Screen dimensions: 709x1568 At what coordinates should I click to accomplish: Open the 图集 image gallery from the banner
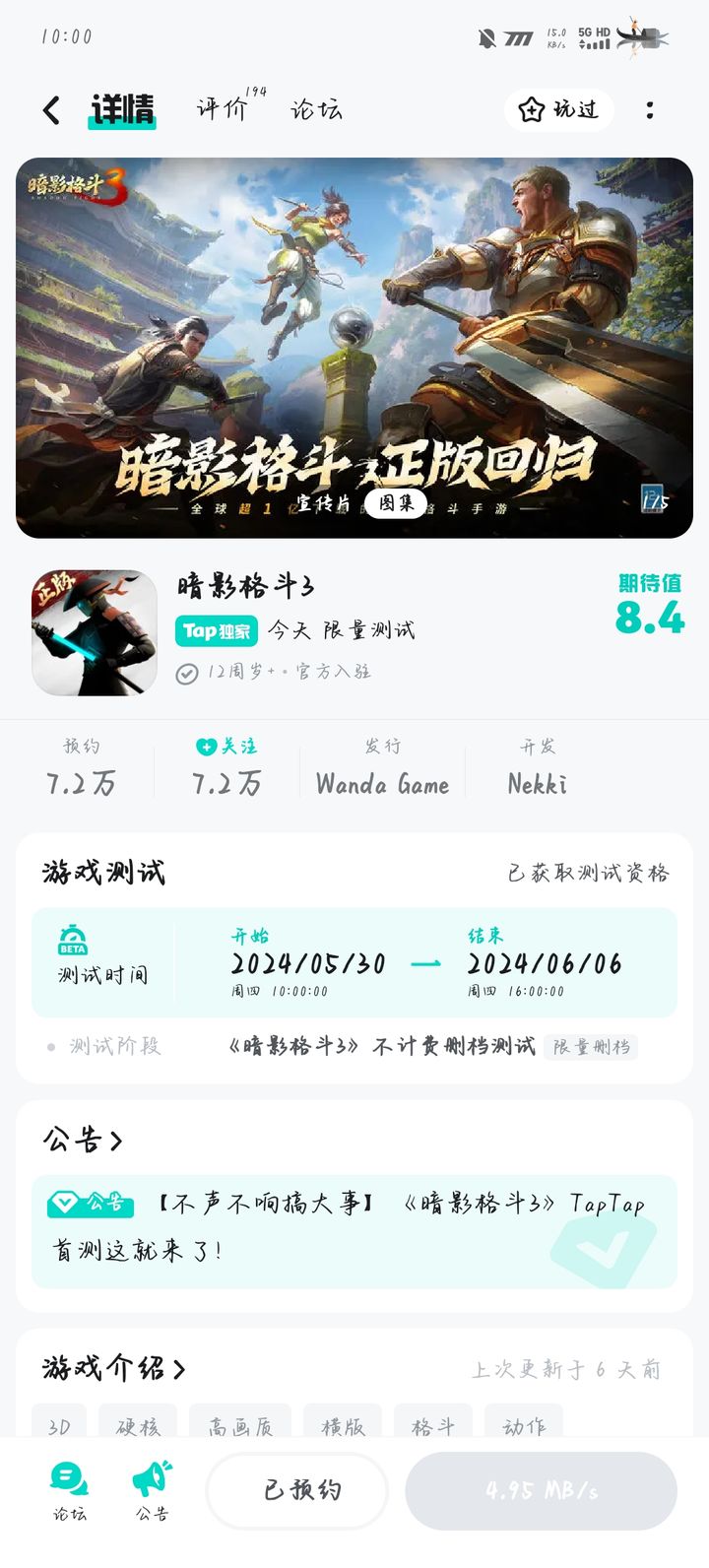tap(394, 503)
